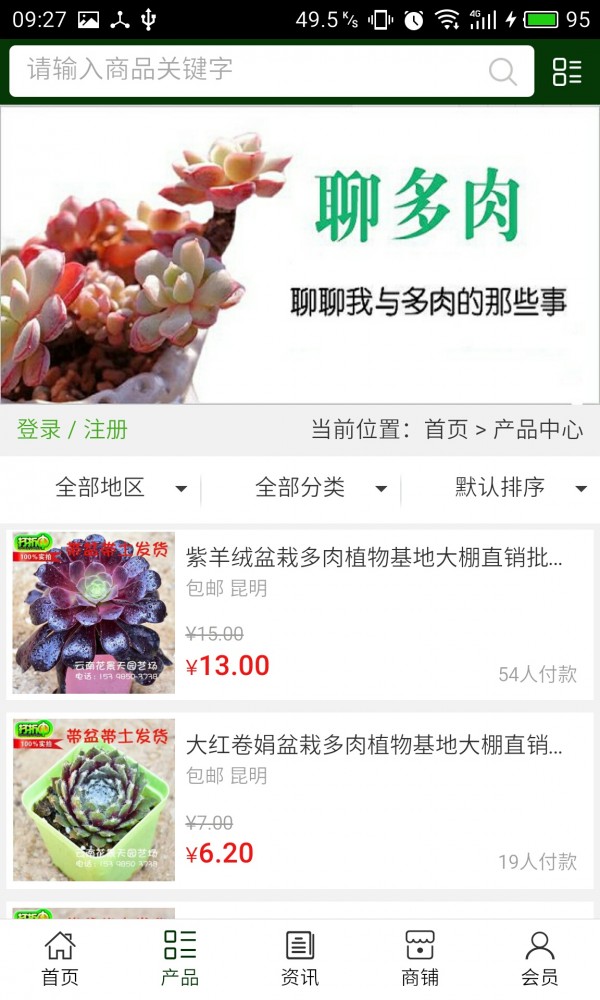Expand the 全部分类 dropdown
Image resolution: width=600 pixels, height=1000 pixels.
(320, 488)
